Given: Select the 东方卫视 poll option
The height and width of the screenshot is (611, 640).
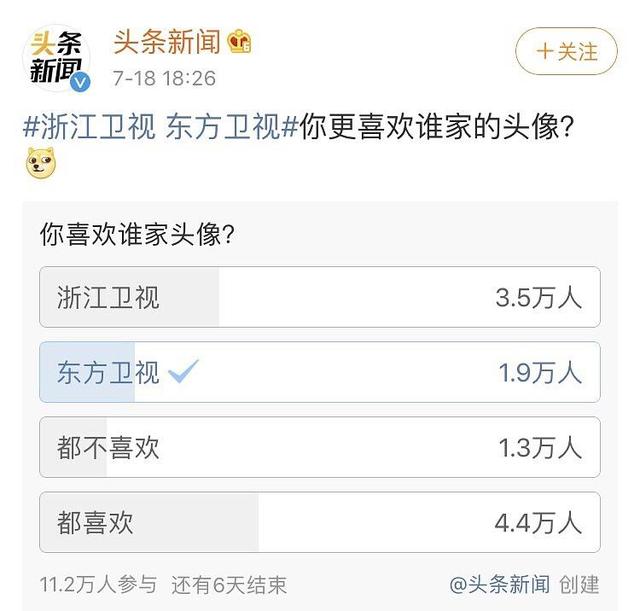Looking at the screenshot, I should pos(319,372).
